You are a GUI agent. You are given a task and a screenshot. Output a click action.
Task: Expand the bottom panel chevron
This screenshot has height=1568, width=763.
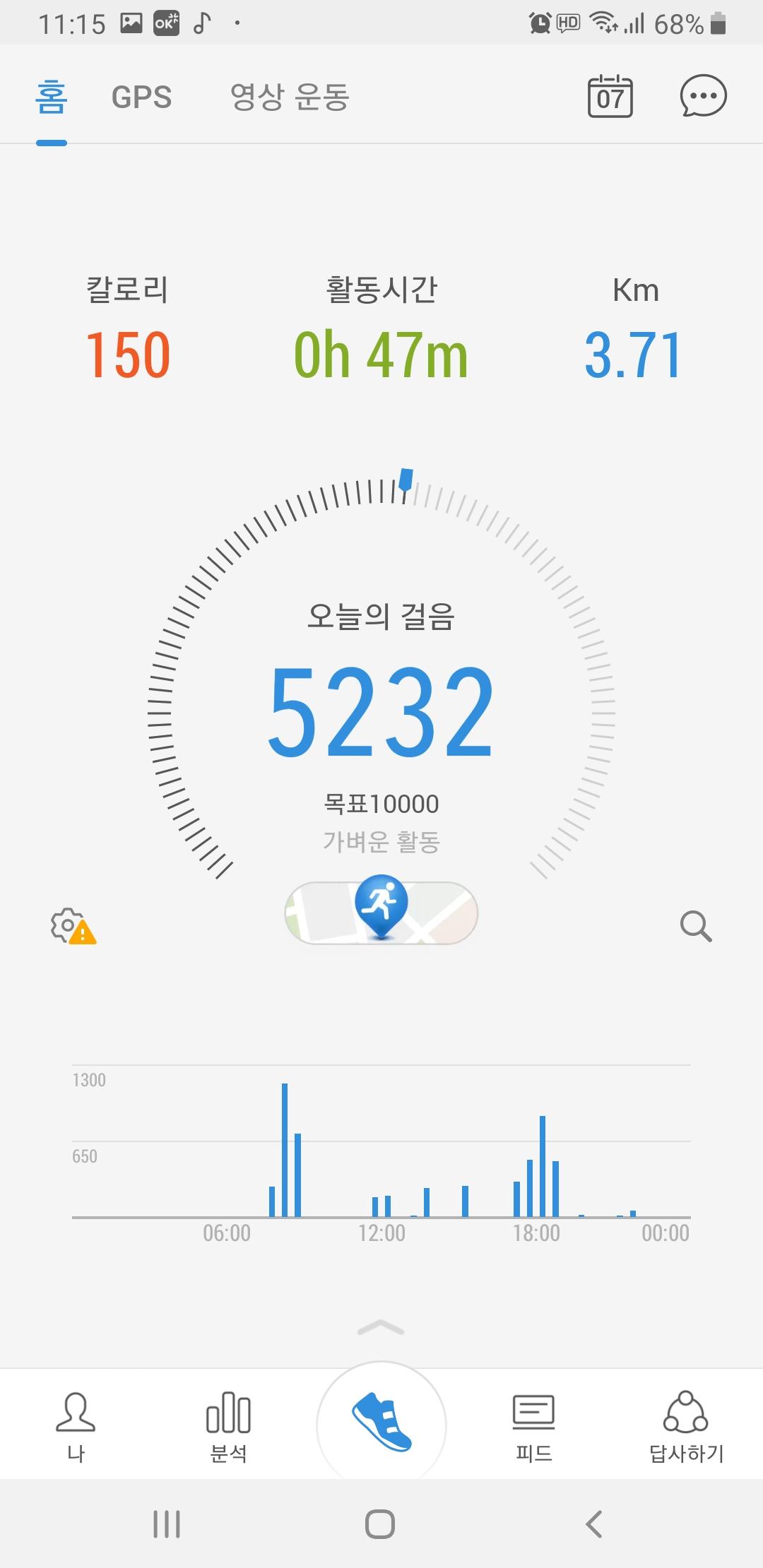pyautogui.click(x=381, y=1329)
